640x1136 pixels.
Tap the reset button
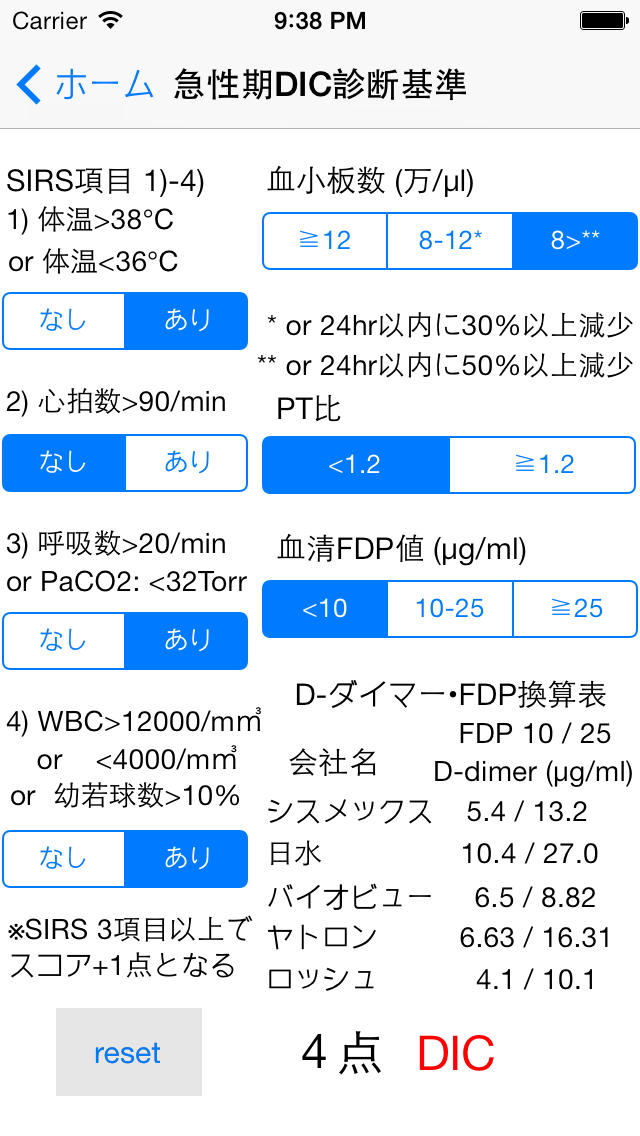pos(128,1052)
